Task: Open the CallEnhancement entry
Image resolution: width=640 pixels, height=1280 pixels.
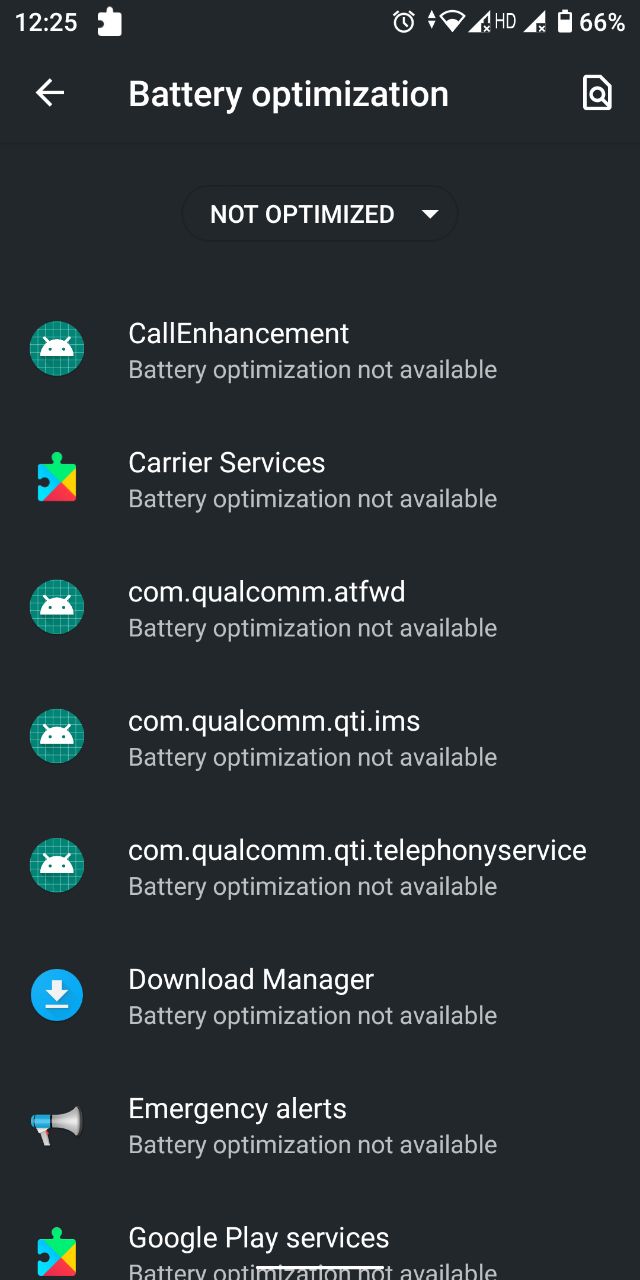Action: [x=320, y=350]
